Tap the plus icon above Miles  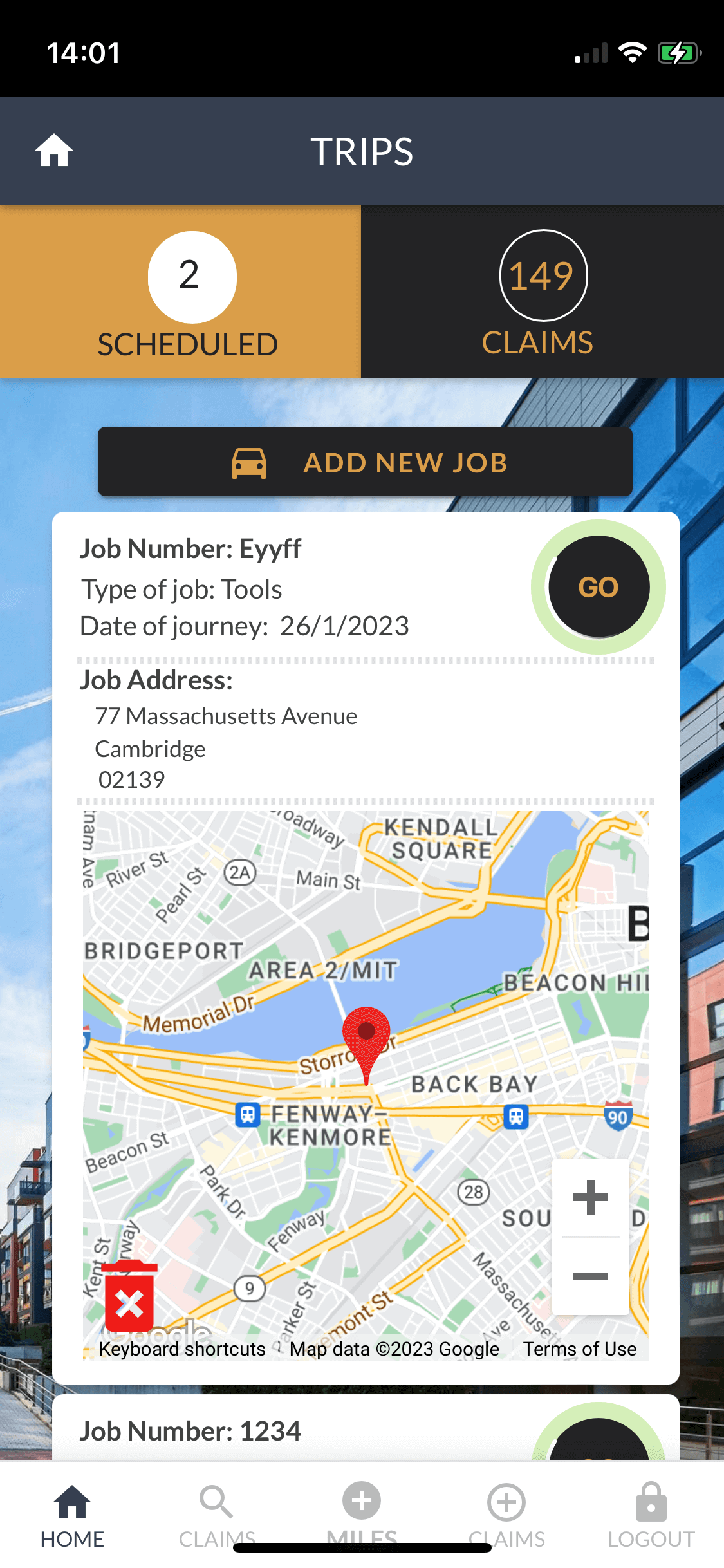361,1500
